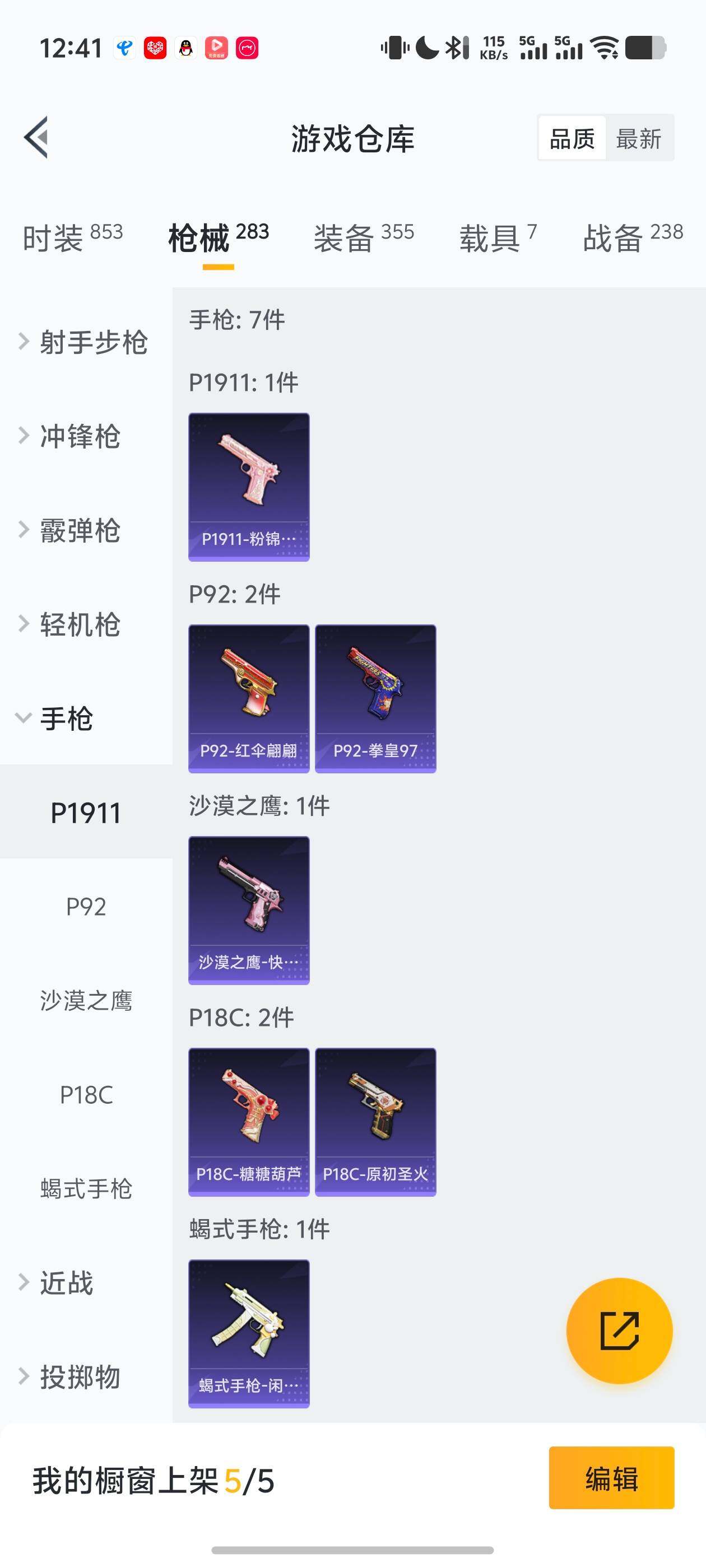Tap the back arrow to leave warehouse
This screenshot has width=706, height=1568.
pyautogui.click(x=36, y=139)
